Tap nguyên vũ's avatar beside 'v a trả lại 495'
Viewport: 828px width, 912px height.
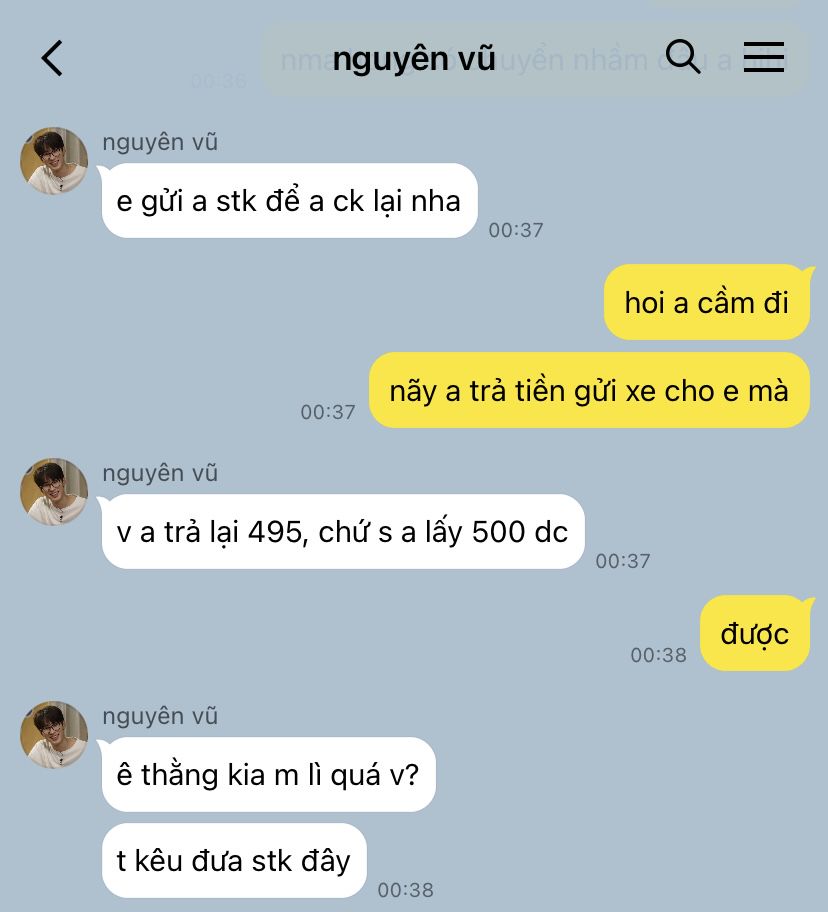[x=54, y=492]
